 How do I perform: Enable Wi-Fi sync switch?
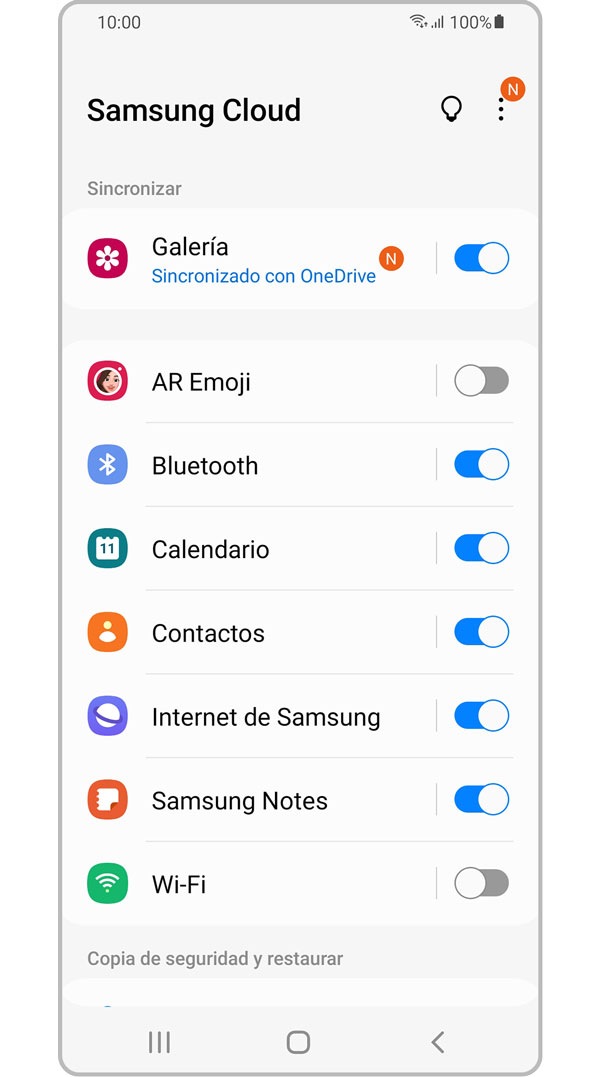point(481,884)
